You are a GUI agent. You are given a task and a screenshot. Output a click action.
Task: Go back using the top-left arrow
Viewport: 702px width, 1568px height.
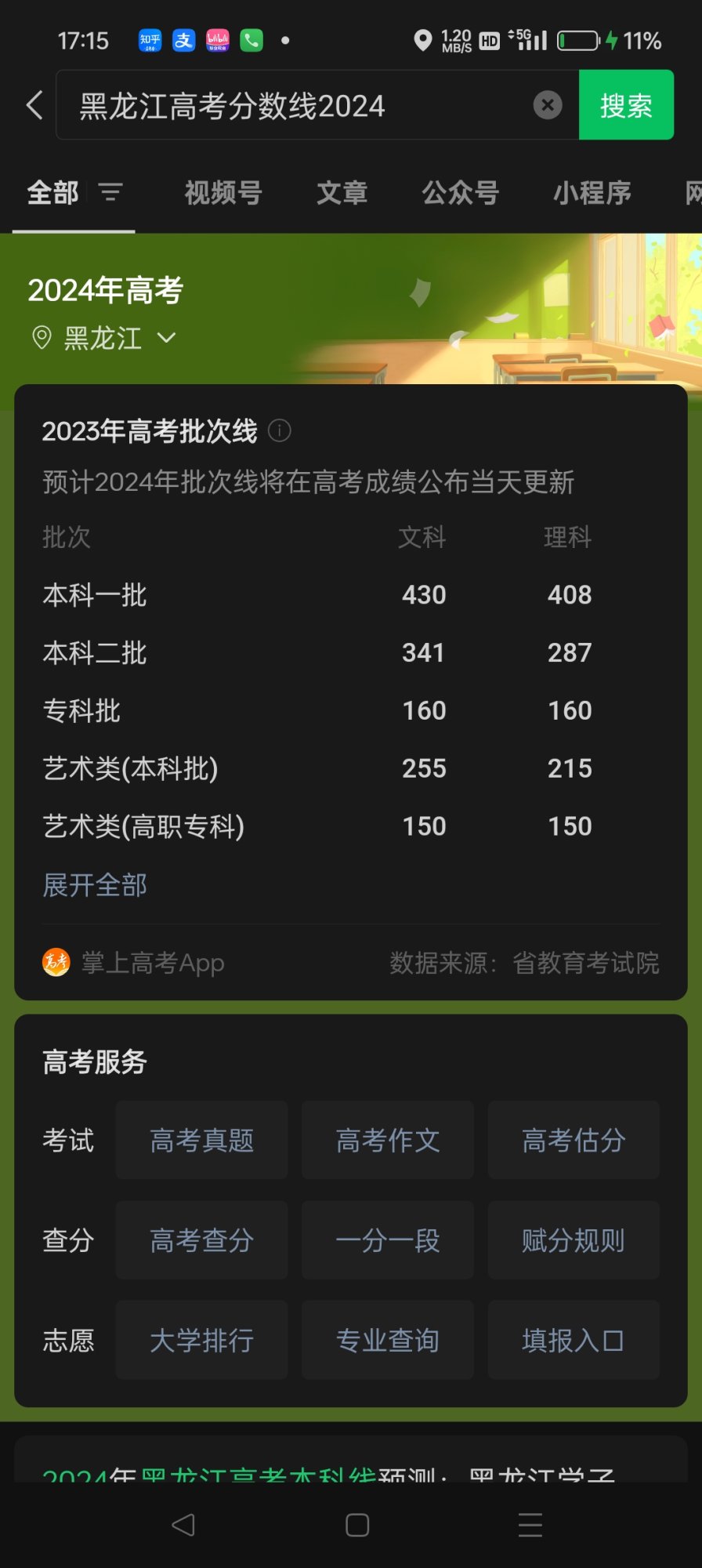point(34,105)
